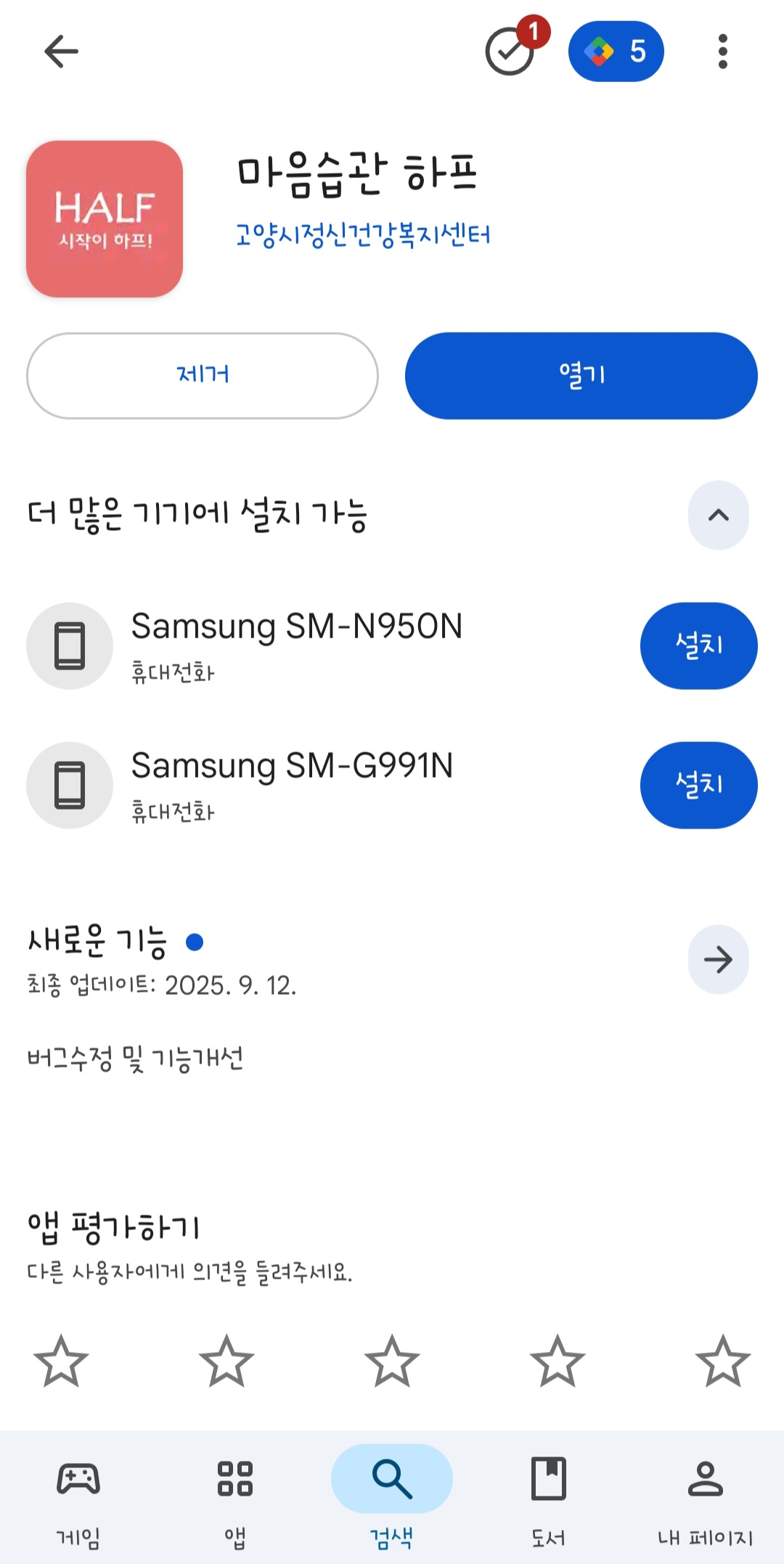This screenshot has height=1564, width=784.
Task: Install on Samsung SM-N950N
Action: [x=698, y=645]
